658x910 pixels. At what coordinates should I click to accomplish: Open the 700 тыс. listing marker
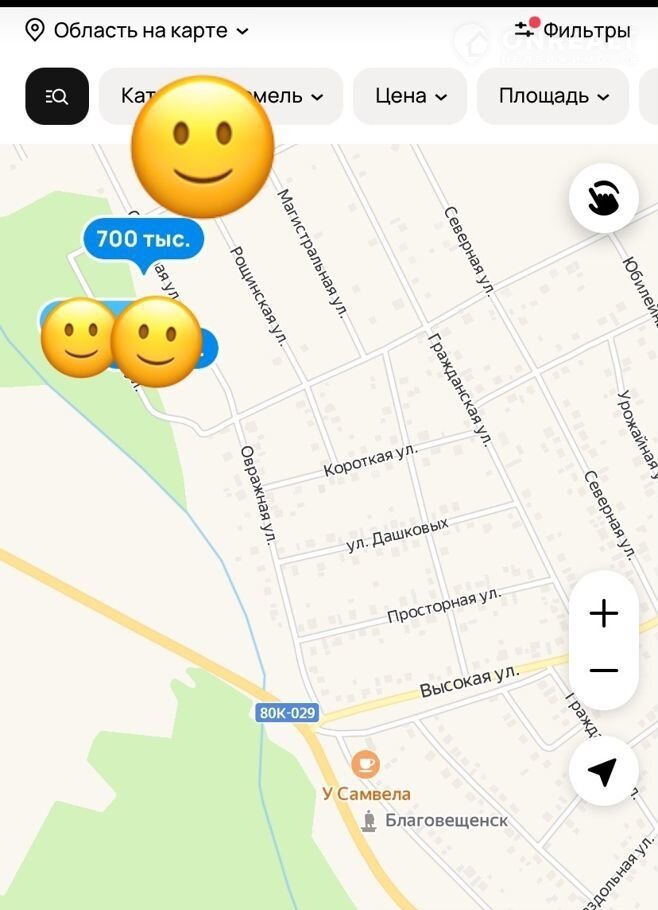click(142, 240)
